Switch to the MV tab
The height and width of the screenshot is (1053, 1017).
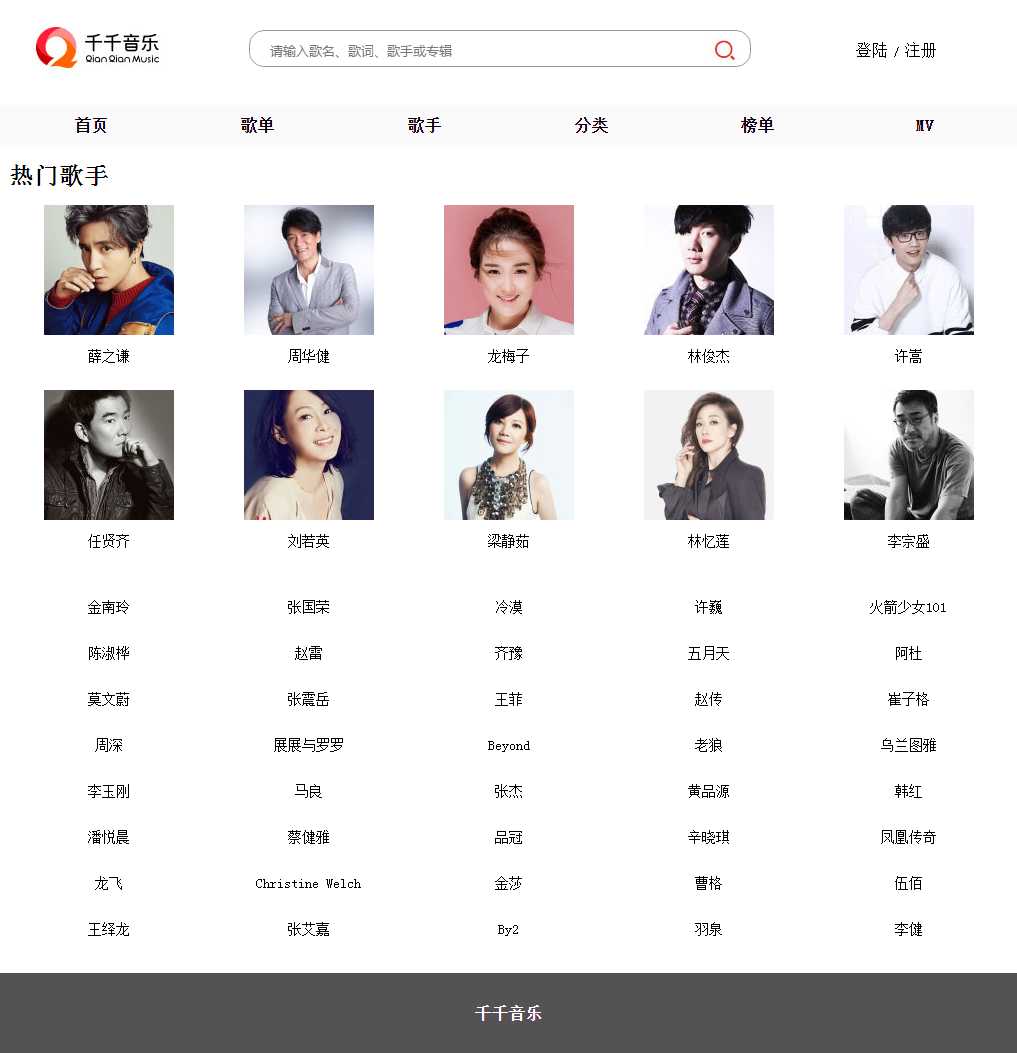click(x=924, y=125)
